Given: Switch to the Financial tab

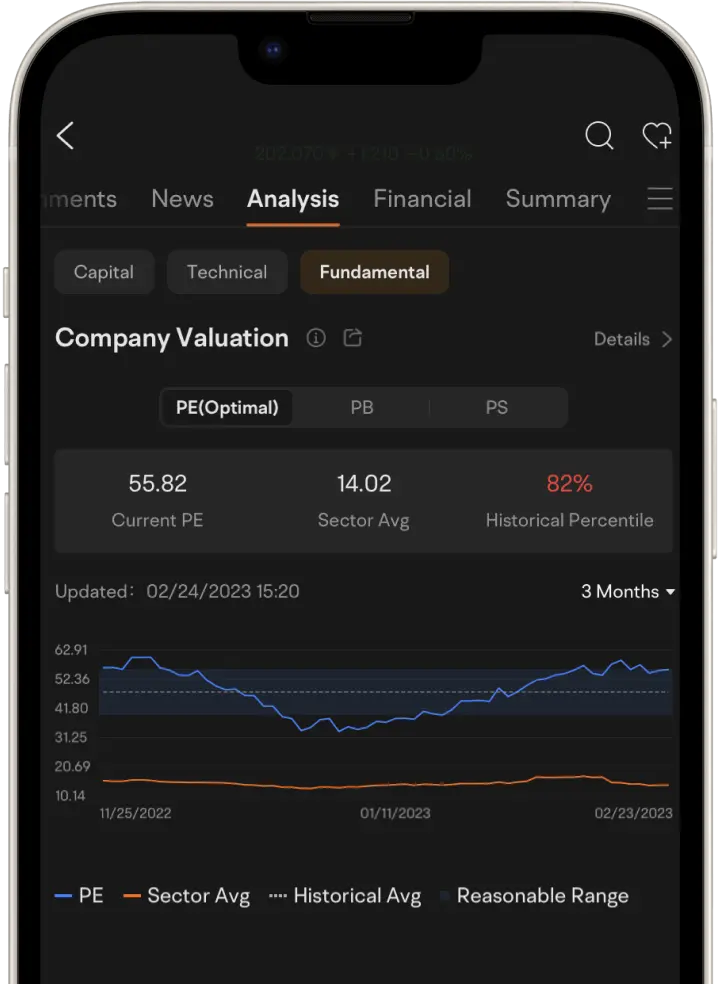Looking at the screenshot, I should 422,199.
